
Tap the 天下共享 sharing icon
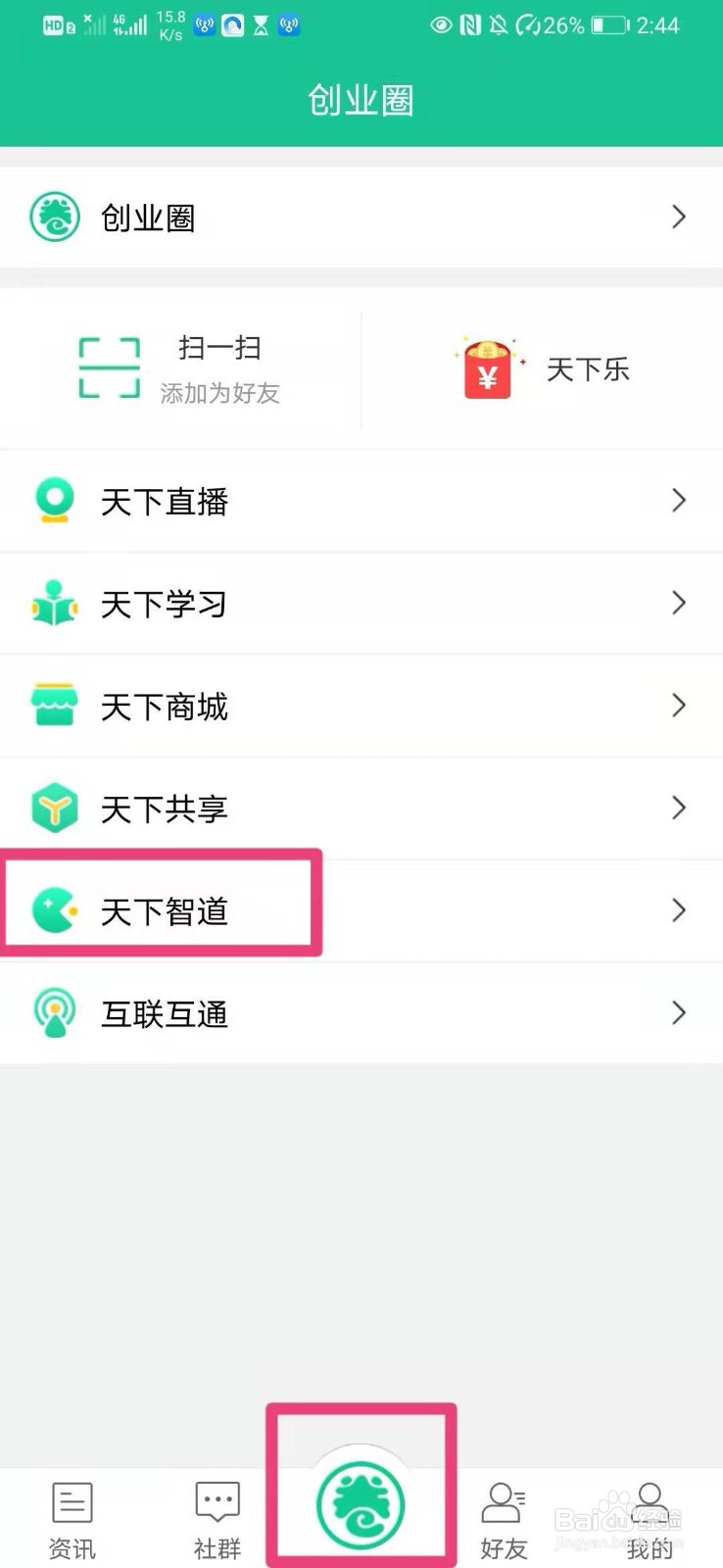click(54, 808)
